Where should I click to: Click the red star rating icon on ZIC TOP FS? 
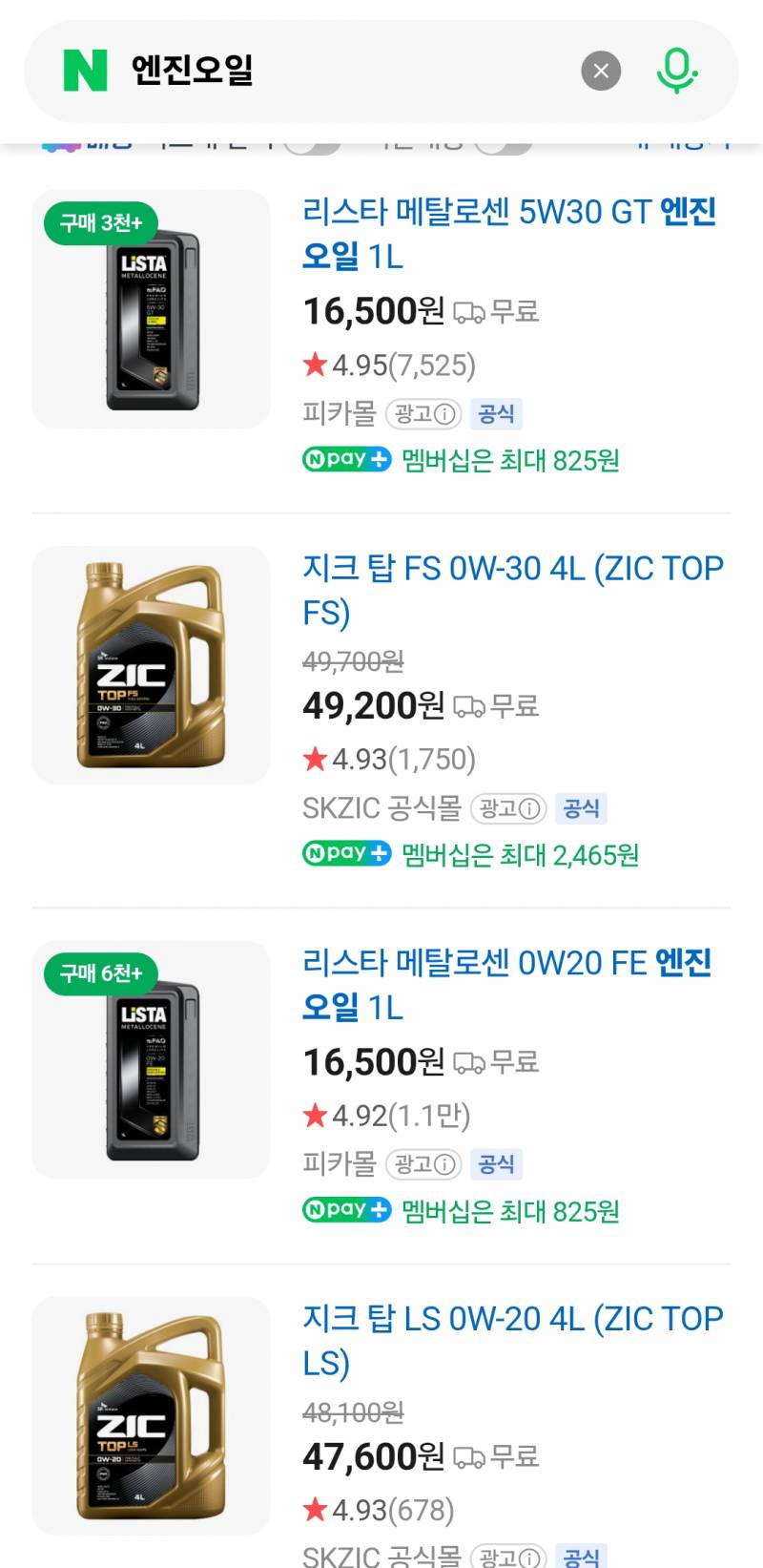point(314,758)
